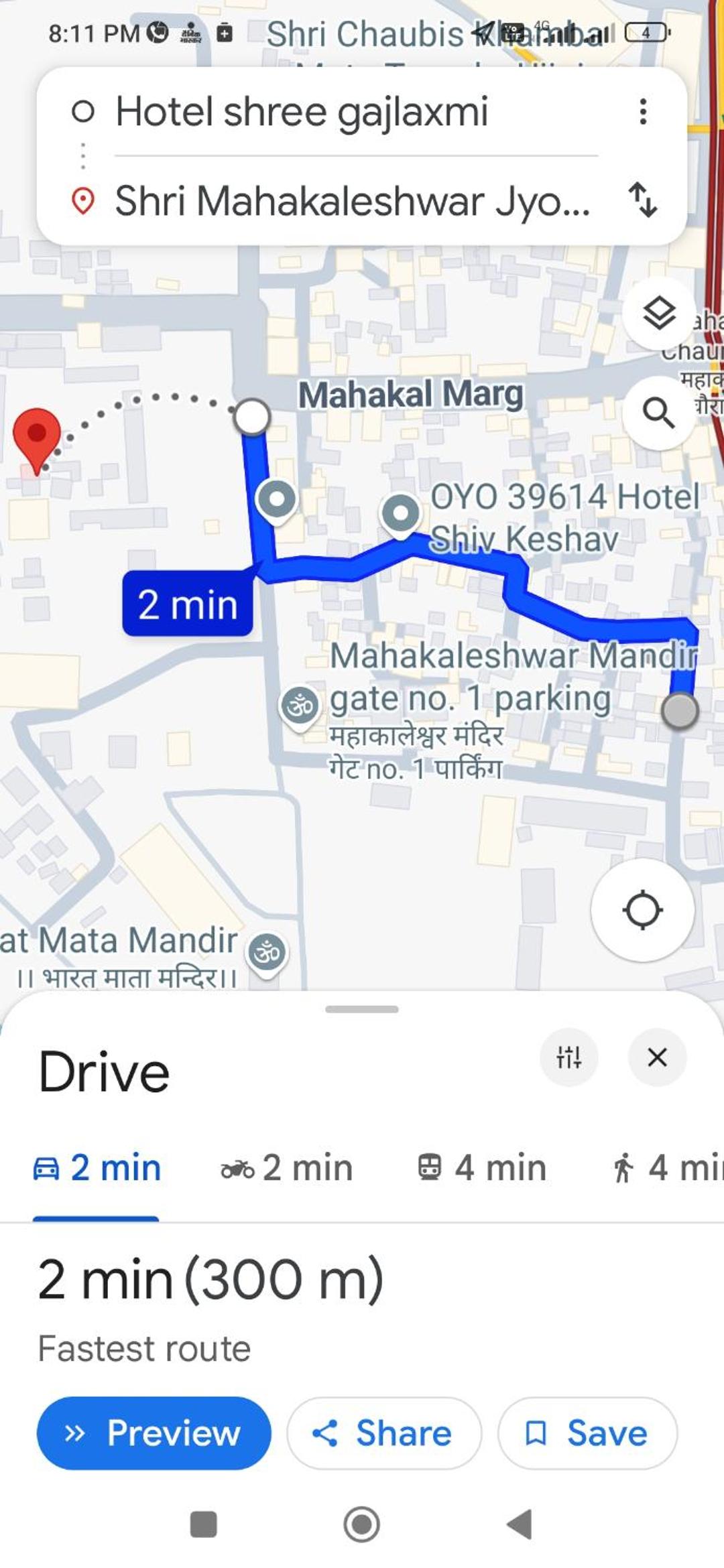Center map on my location
Screen dimensions: 724x1568
click(x=642, y=910)
